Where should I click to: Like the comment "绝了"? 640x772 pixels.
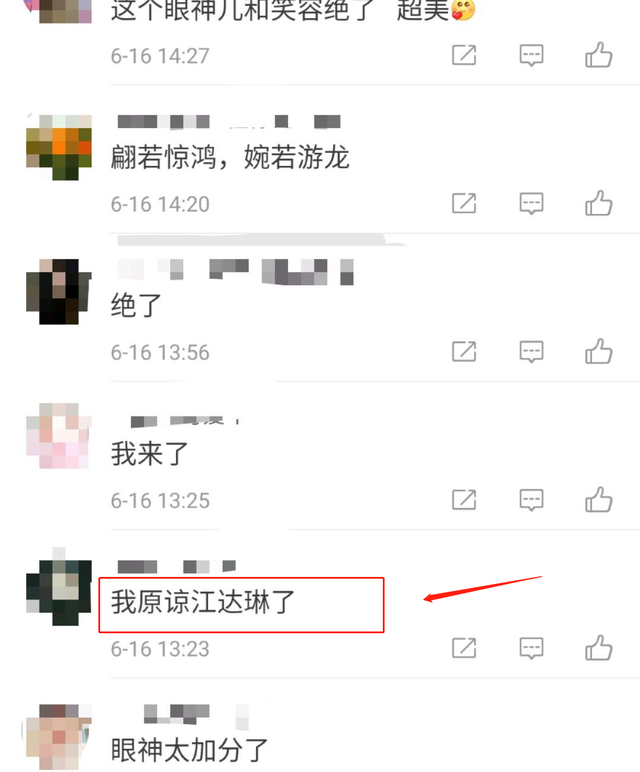[x=599, y=351]
